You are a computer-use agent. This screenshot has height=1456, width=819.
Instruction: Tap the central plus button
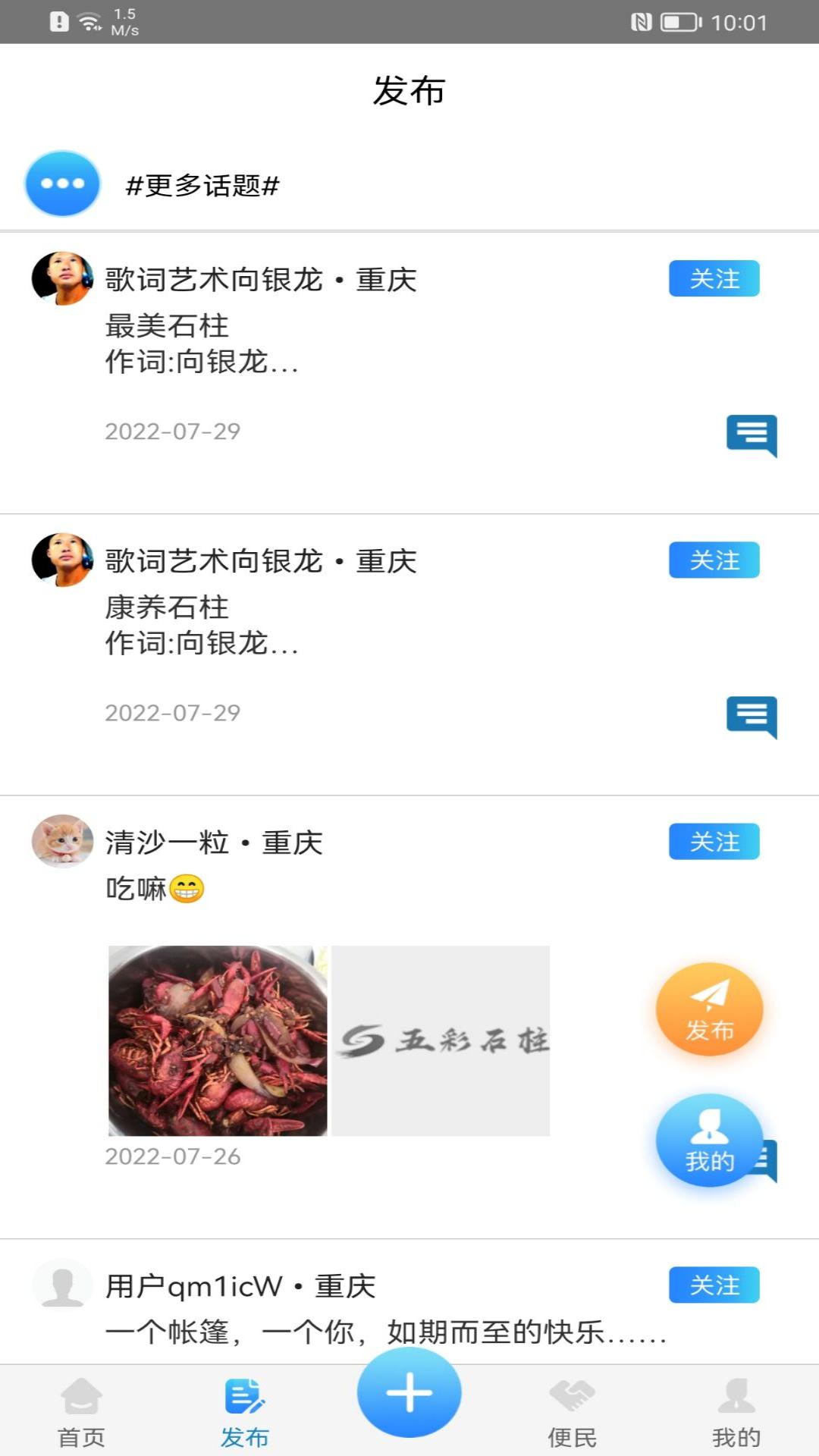click(409, 1392)
